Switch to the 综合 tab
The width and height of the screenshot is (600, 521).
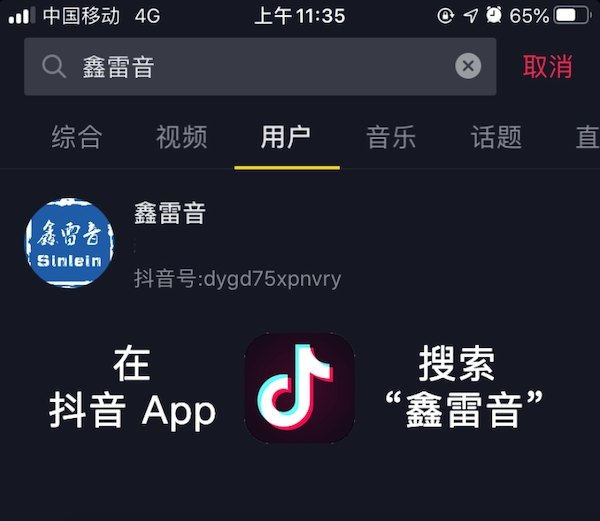[77, 138]
